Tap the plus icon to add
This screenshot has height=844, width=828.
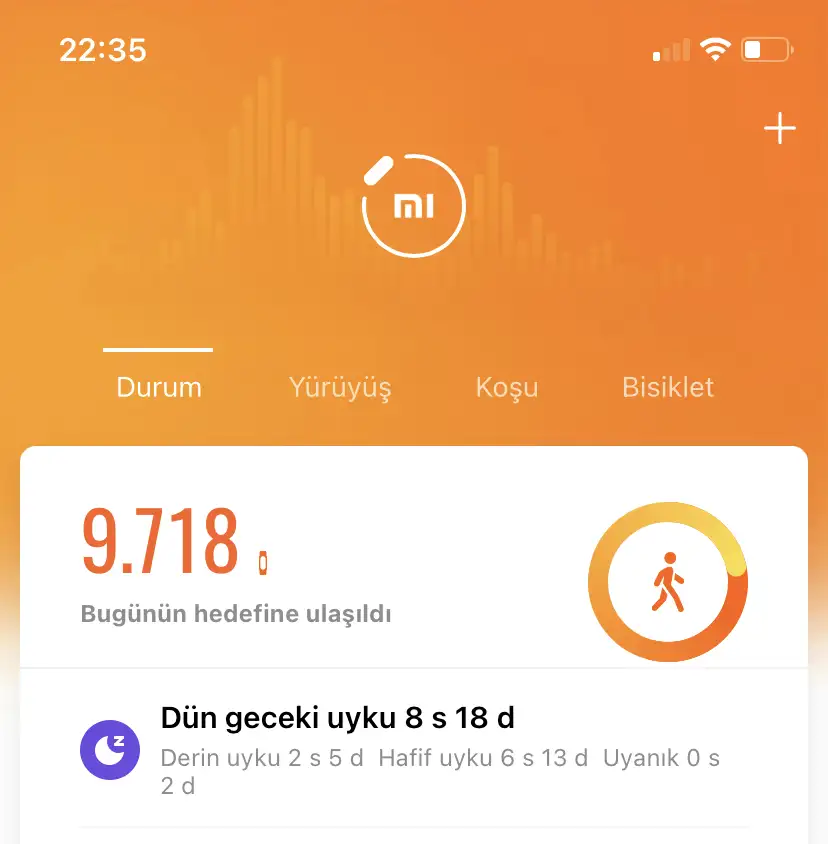[x=779, y=129]
